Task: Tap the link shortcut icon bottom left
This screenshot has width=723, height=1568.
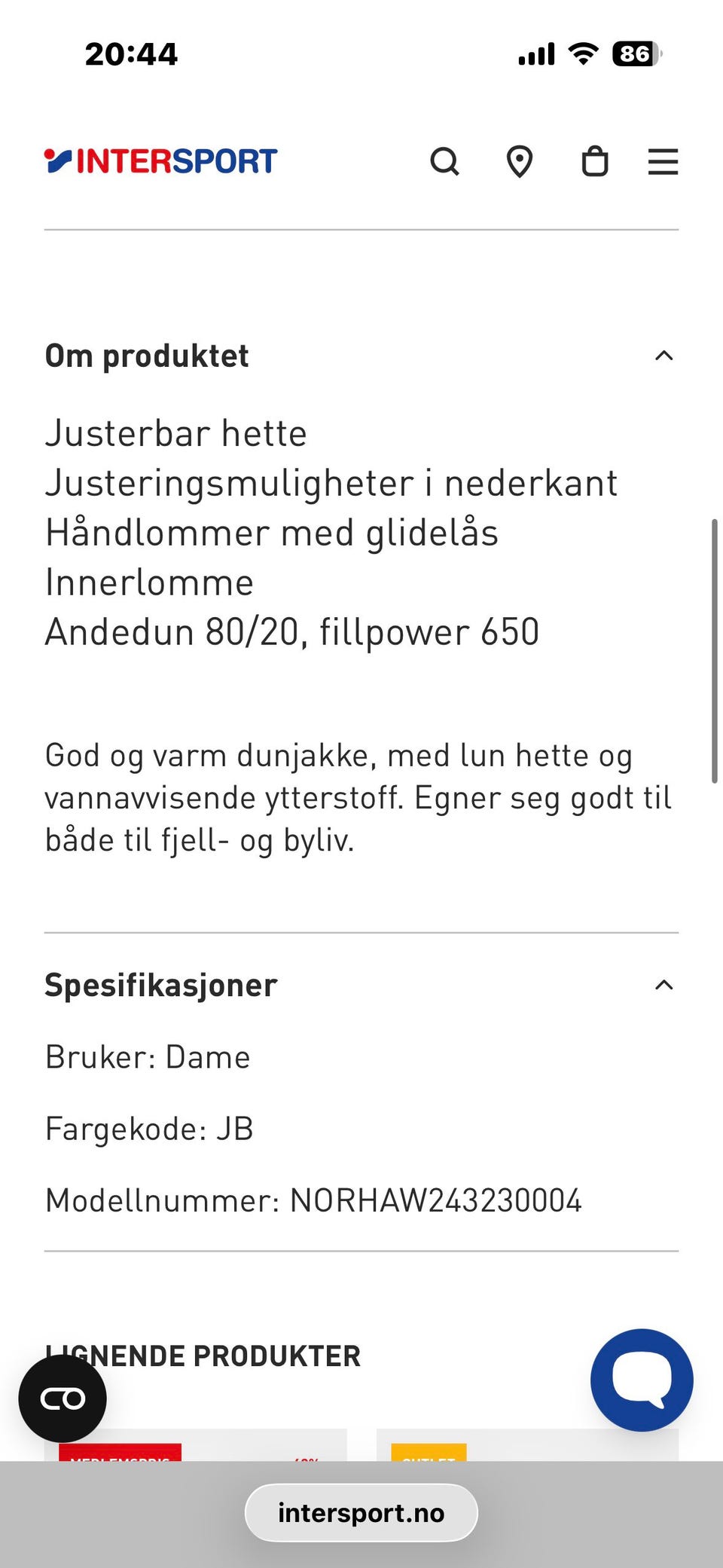Action: (63, 1398)
